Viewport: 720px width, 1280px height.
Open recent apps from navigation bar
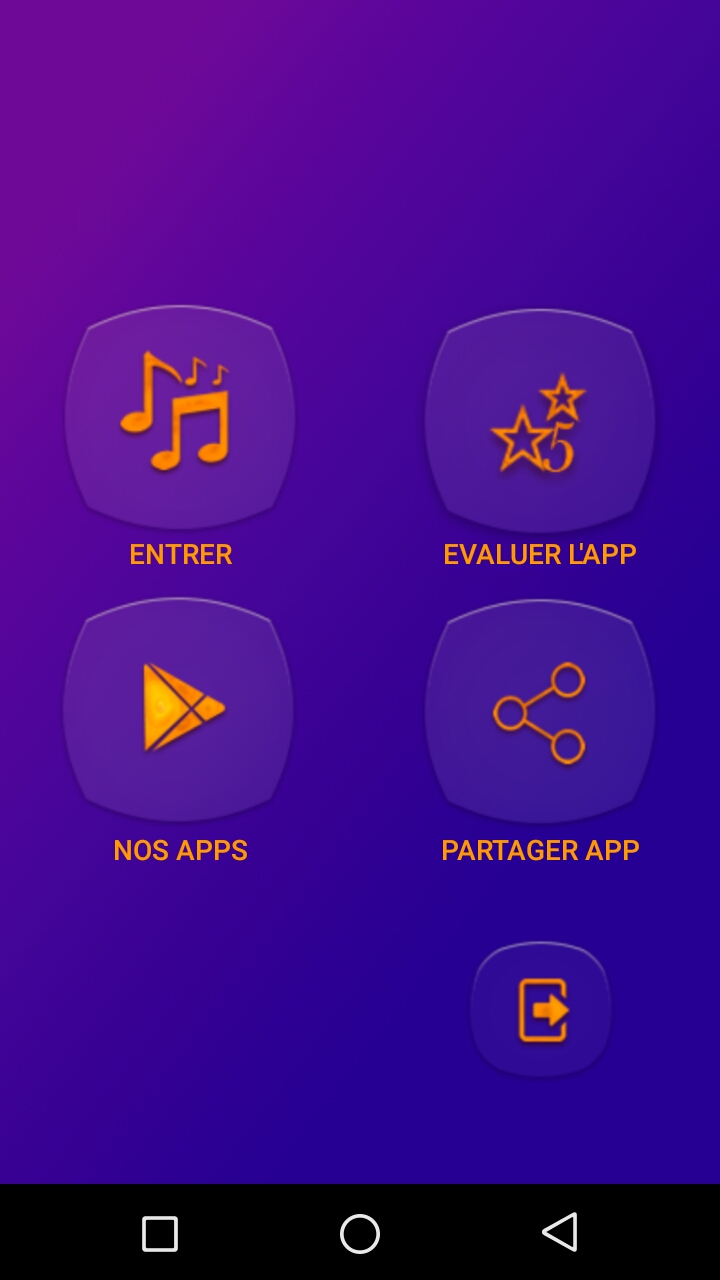coord(160,1233)
